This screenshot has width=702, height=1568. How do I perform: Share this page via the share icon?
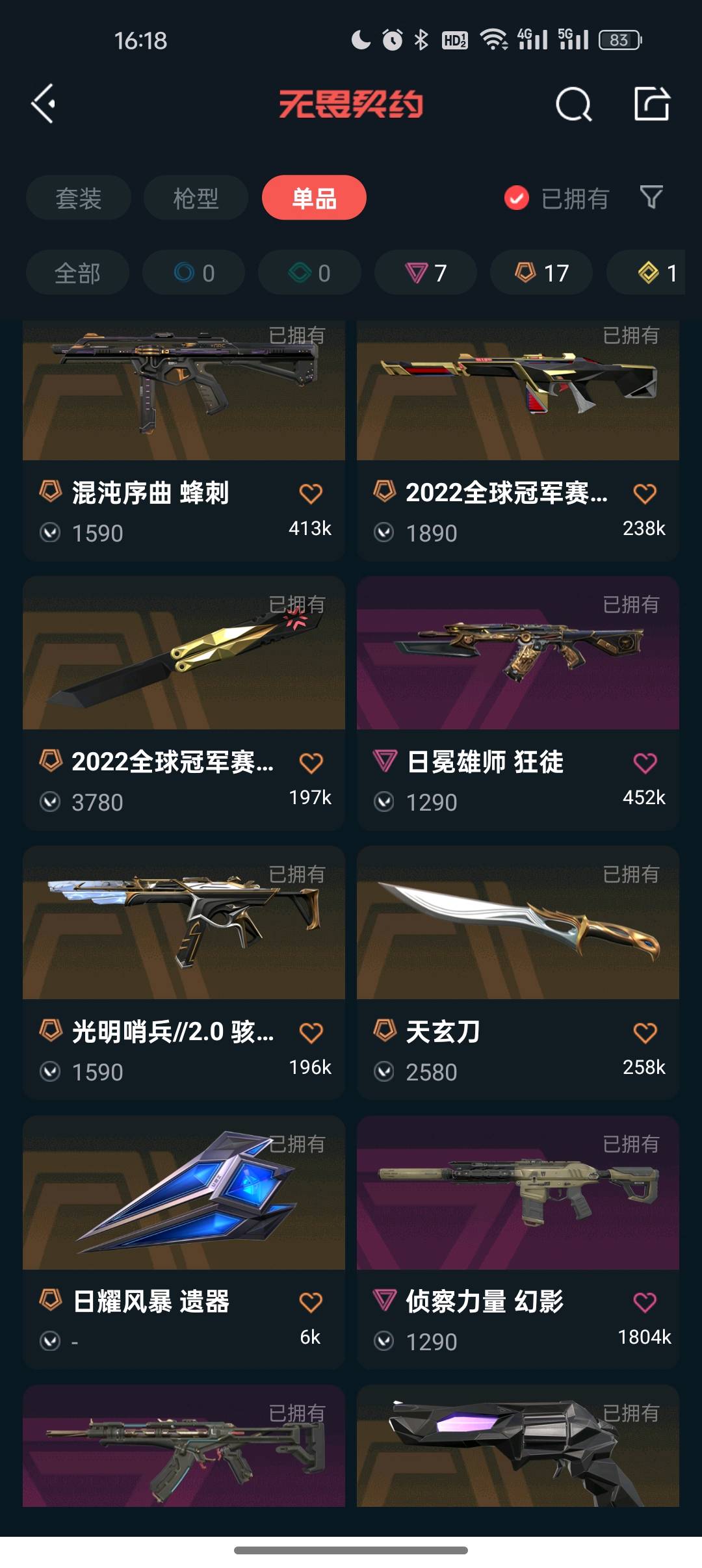(651, 104)
